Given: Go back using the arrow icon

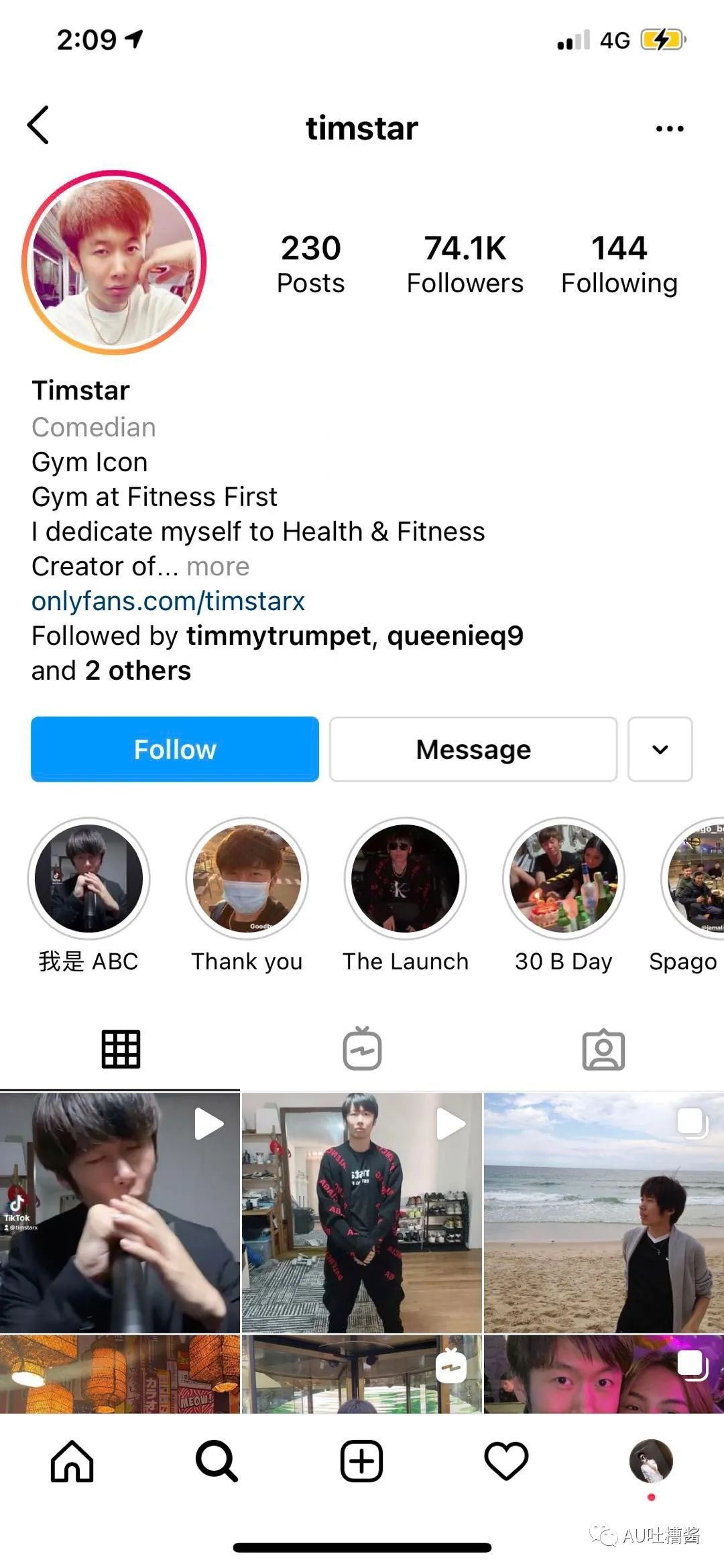Looking at the screenshot, I should click(39, 125).
